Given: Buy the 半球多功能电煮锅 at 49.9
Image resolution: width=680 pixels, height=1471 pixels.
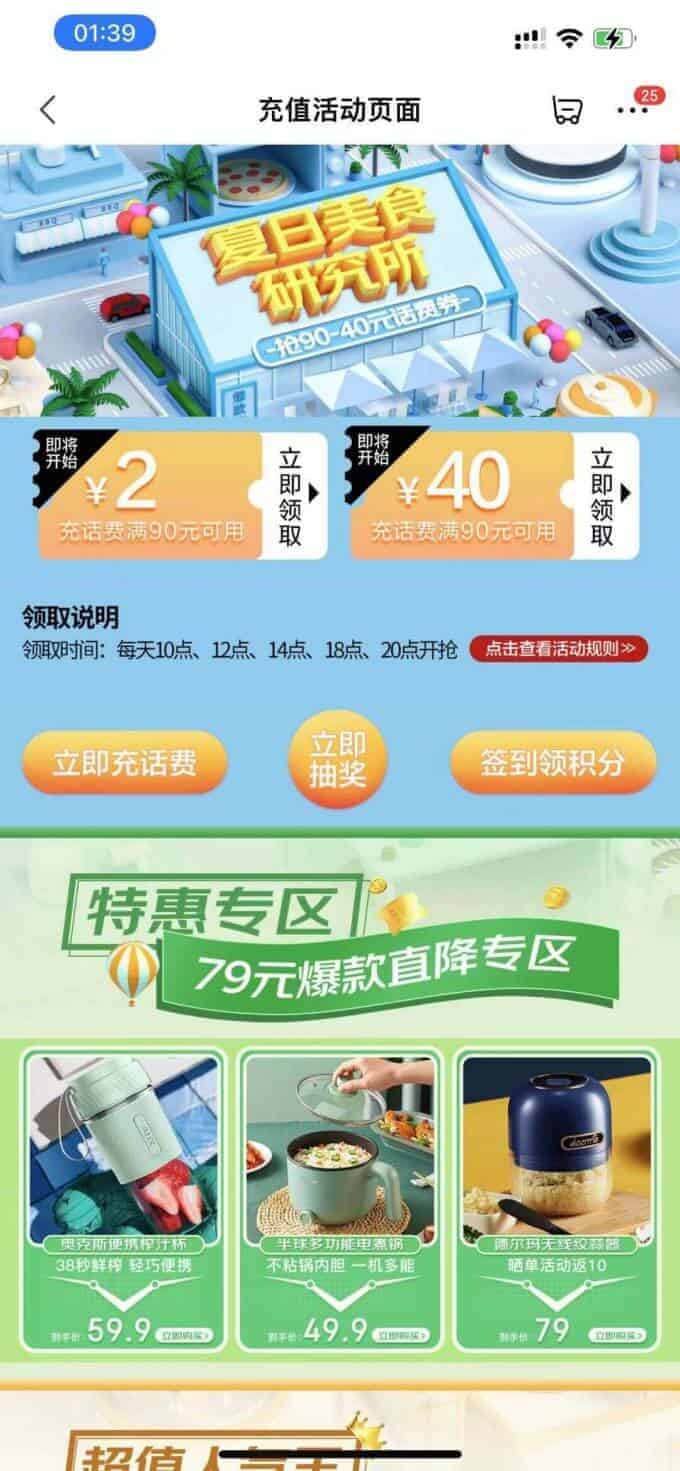Looking at the screenshot, I should coord(401,1335).
